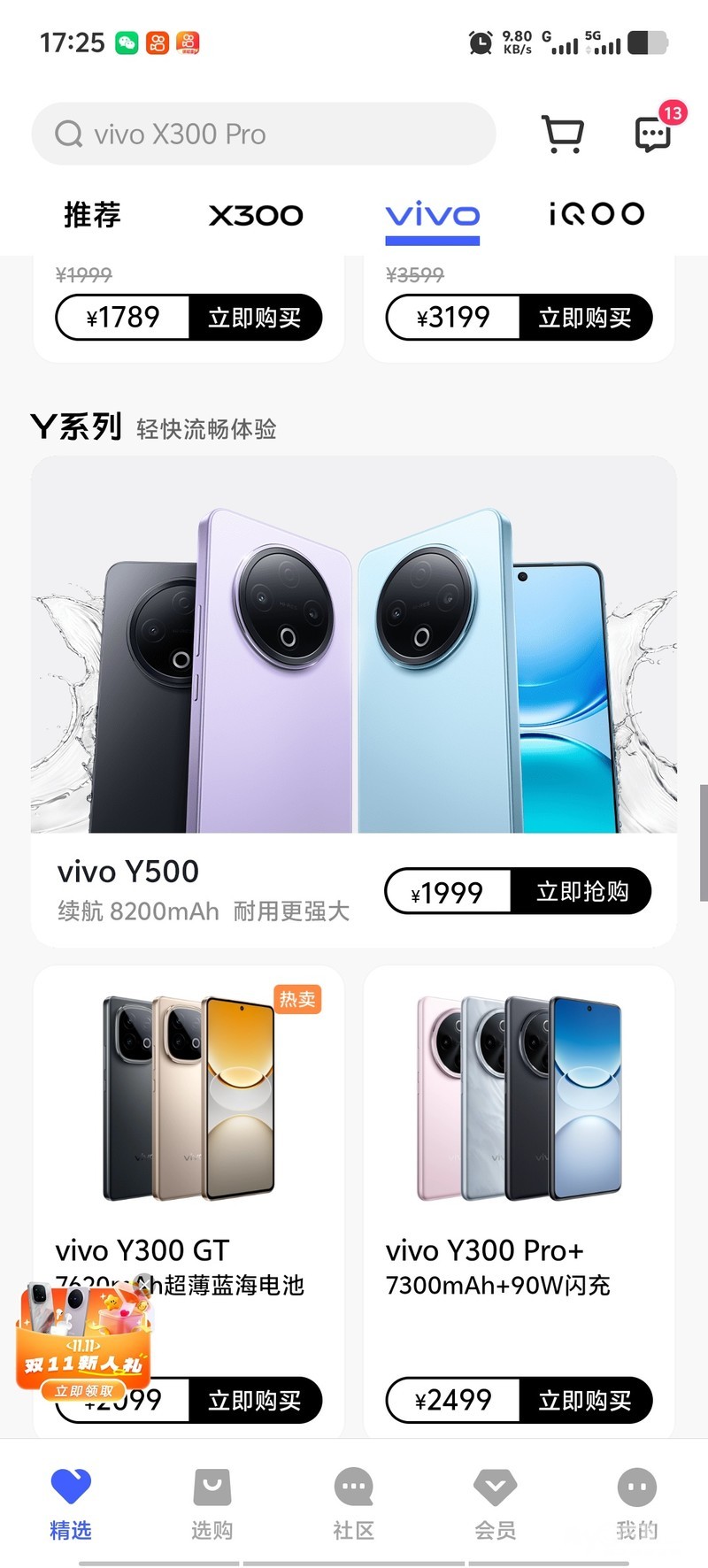
Task: Tap 立即抢购 for vivo Y500
Action: (x=581, y=892)
